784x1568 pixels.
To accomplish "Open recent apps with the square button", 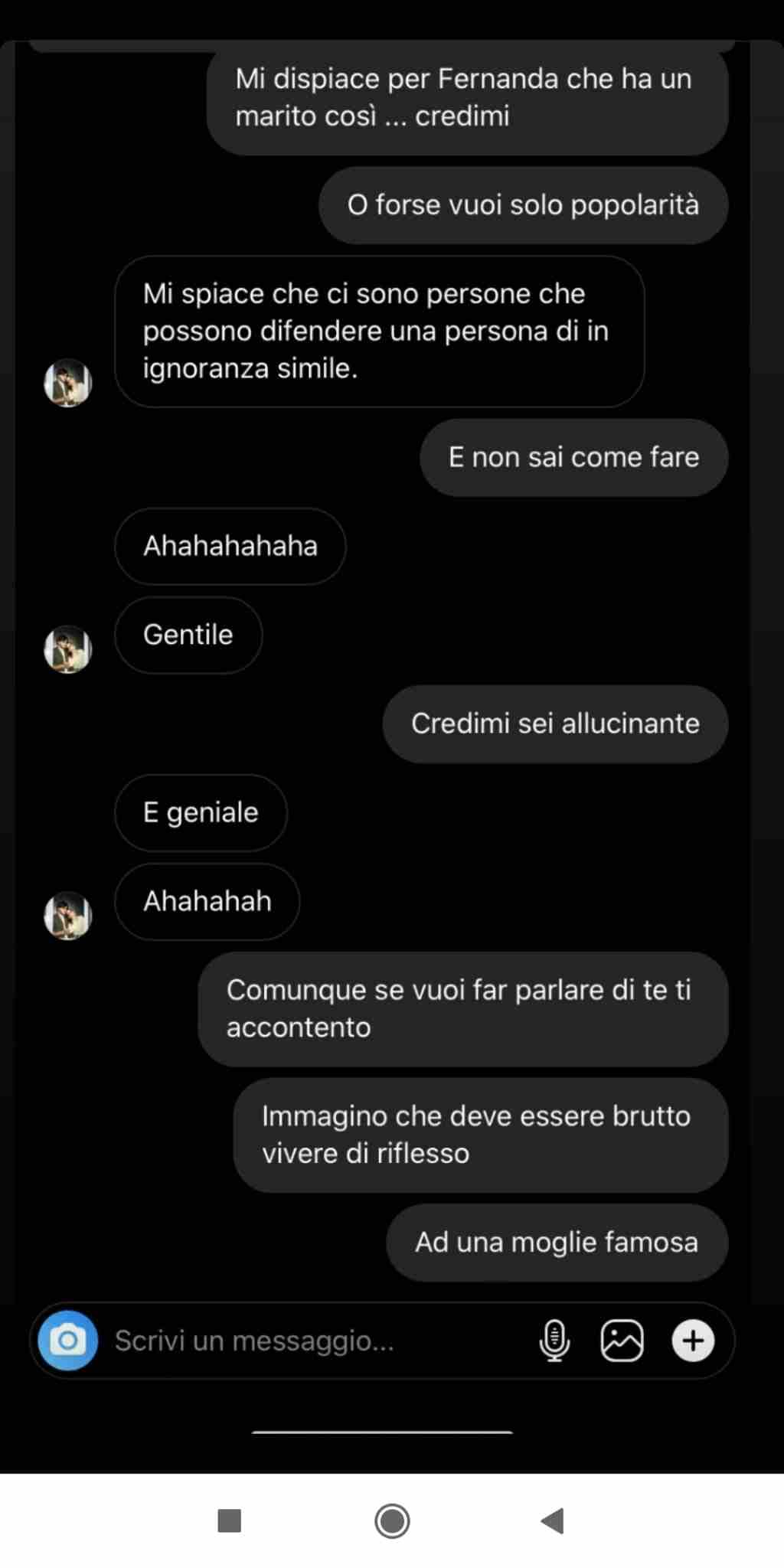I will pyautogui.click(x=230, y=1521).
